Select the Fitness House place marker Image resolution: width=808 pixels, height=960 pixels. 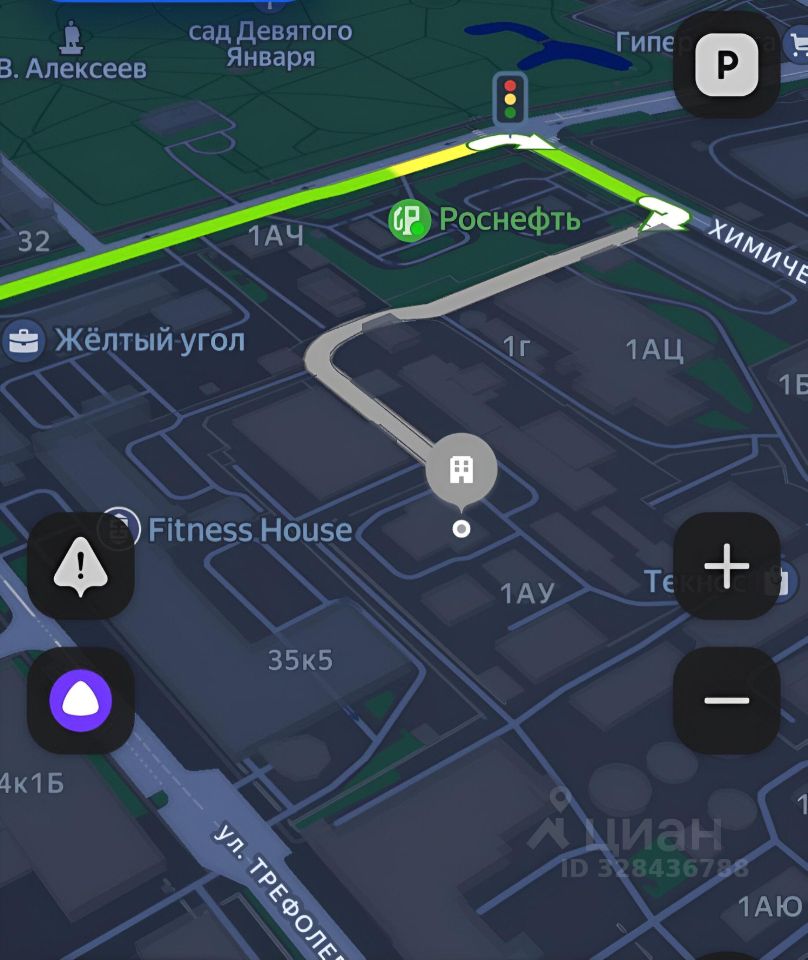tap(119, 528)
